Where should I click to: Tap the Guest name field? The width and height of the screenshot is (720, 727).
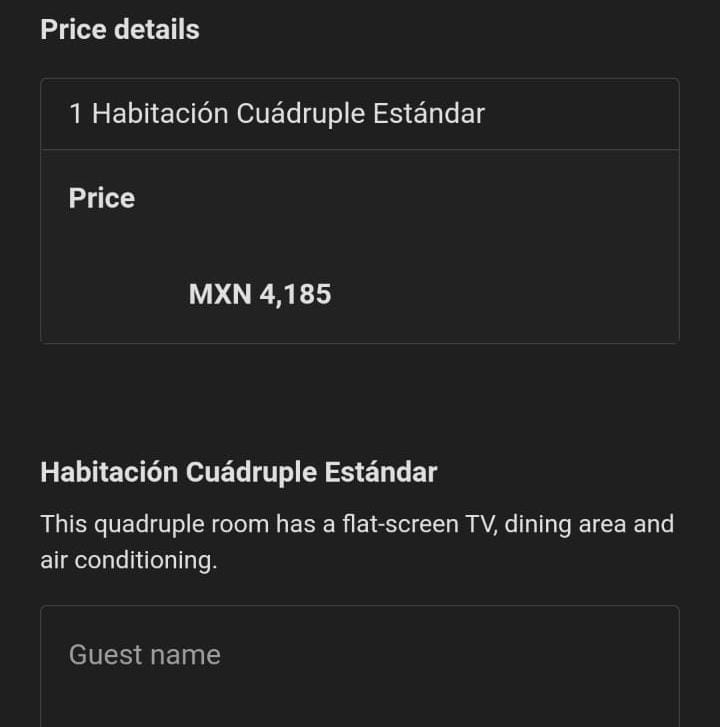(x=360, y=666)
